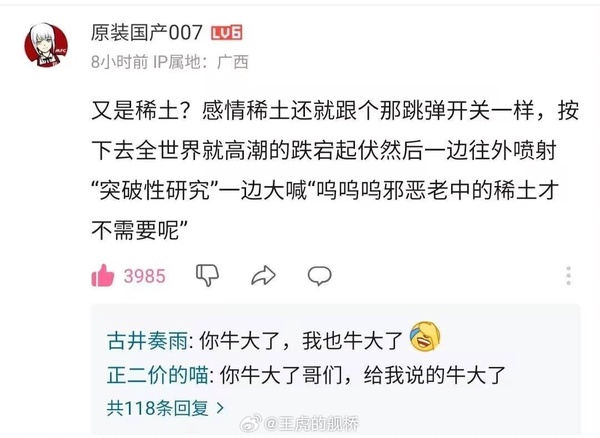Reply to 原装国产007's comment

(319, 275)
